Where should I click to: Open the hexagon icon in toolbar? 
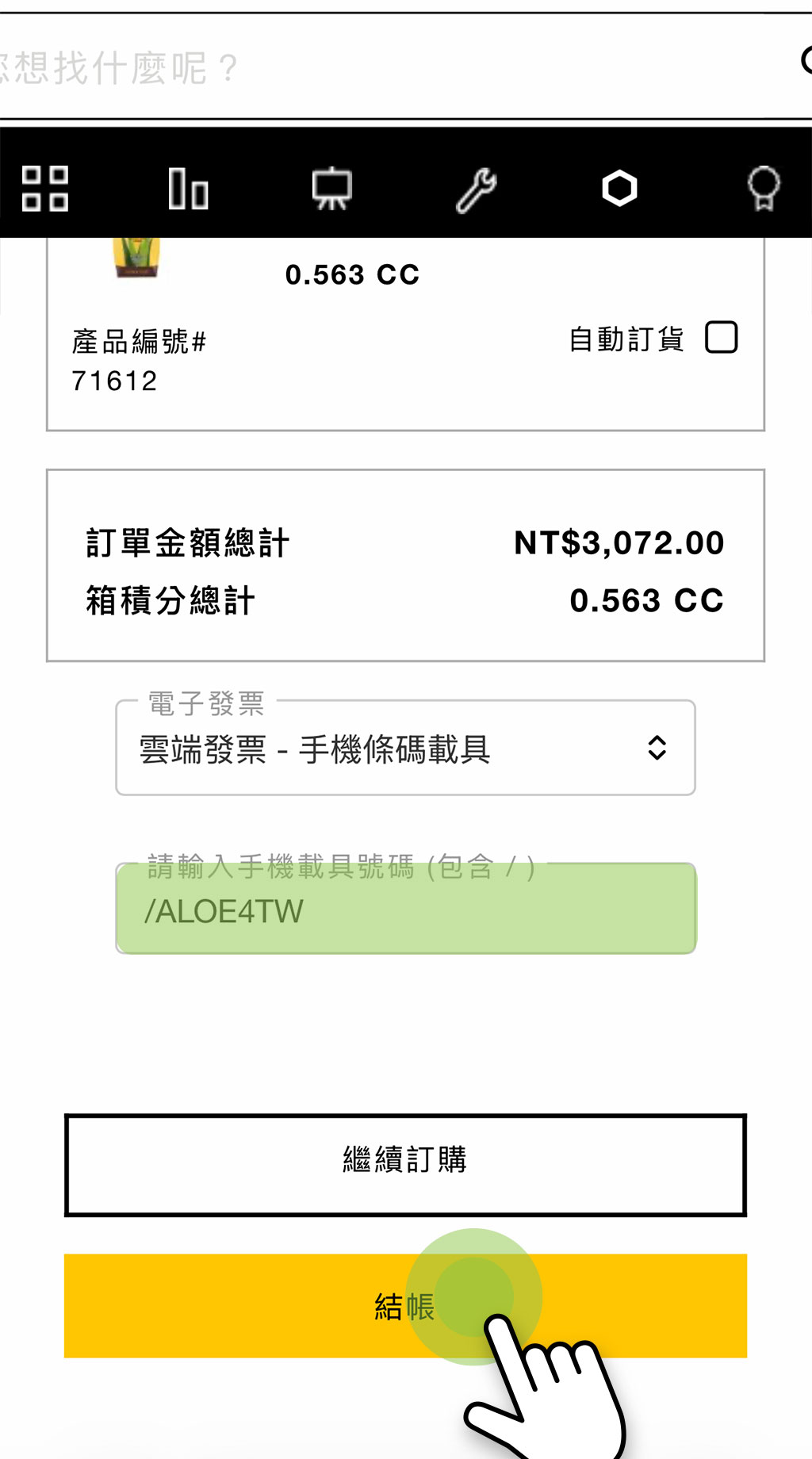pos(619,189)
